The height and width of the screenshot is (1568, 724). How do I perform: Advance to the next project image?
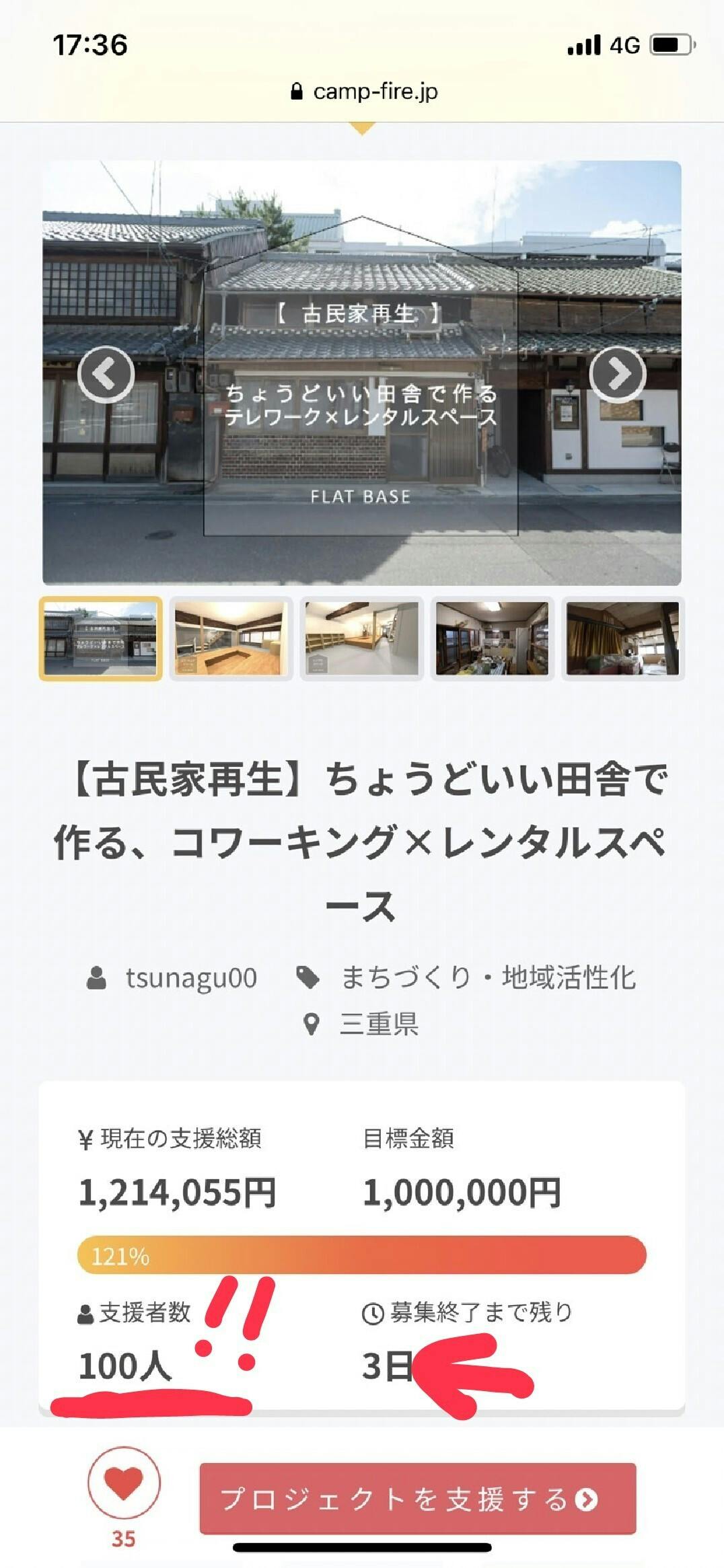click(x=617, y=375)
